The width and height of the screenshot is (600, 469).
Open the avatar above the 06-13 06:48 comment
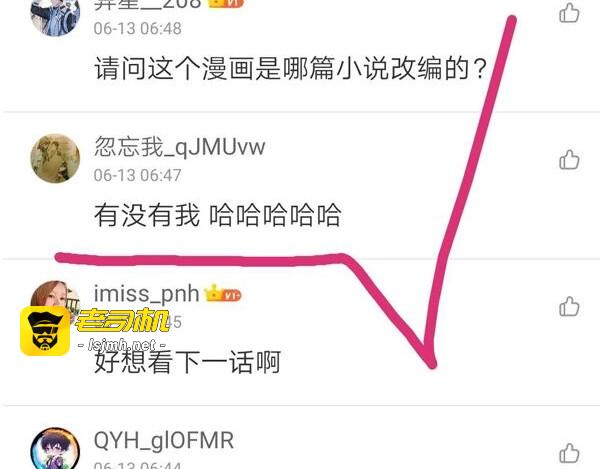(x=55, y=15)
